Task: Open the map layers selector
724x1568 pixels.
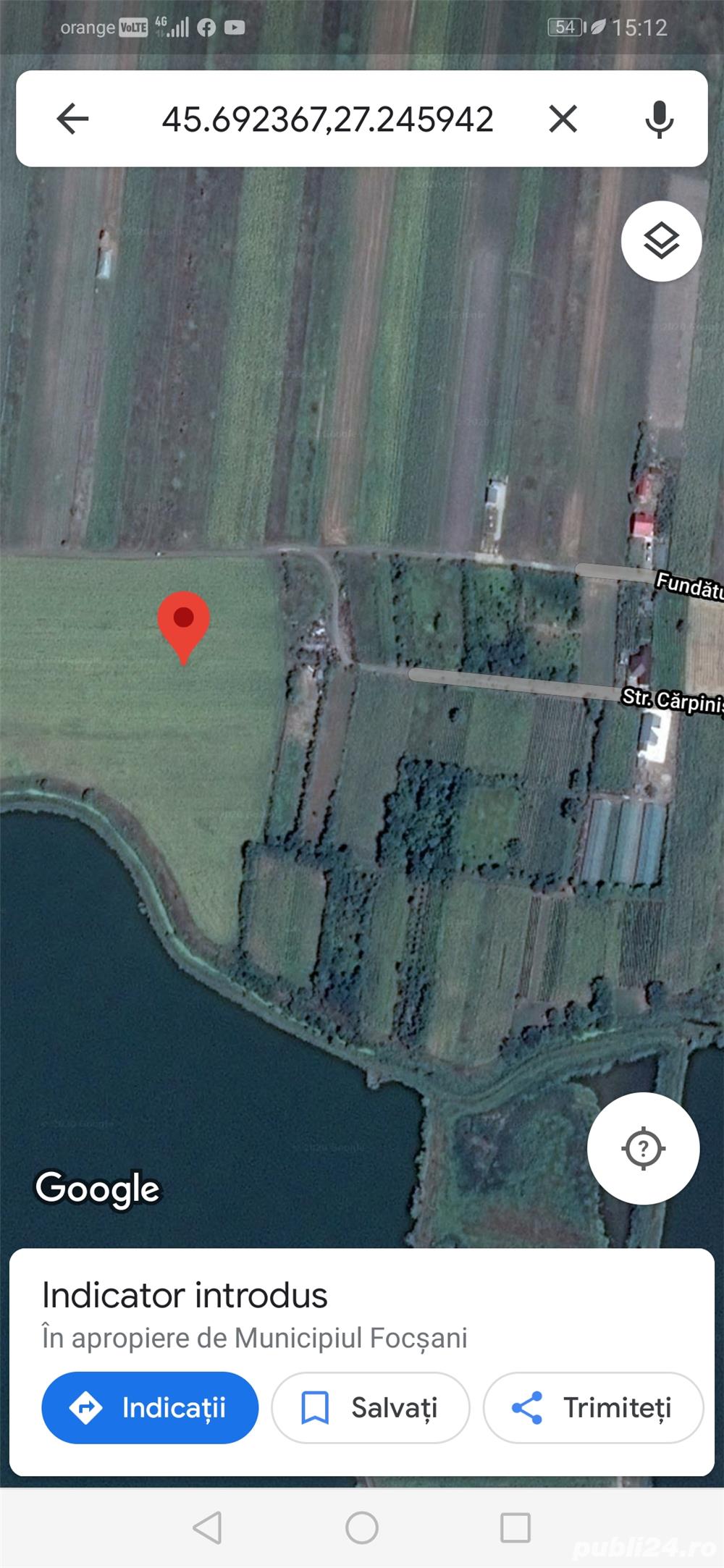Action: 661,241
